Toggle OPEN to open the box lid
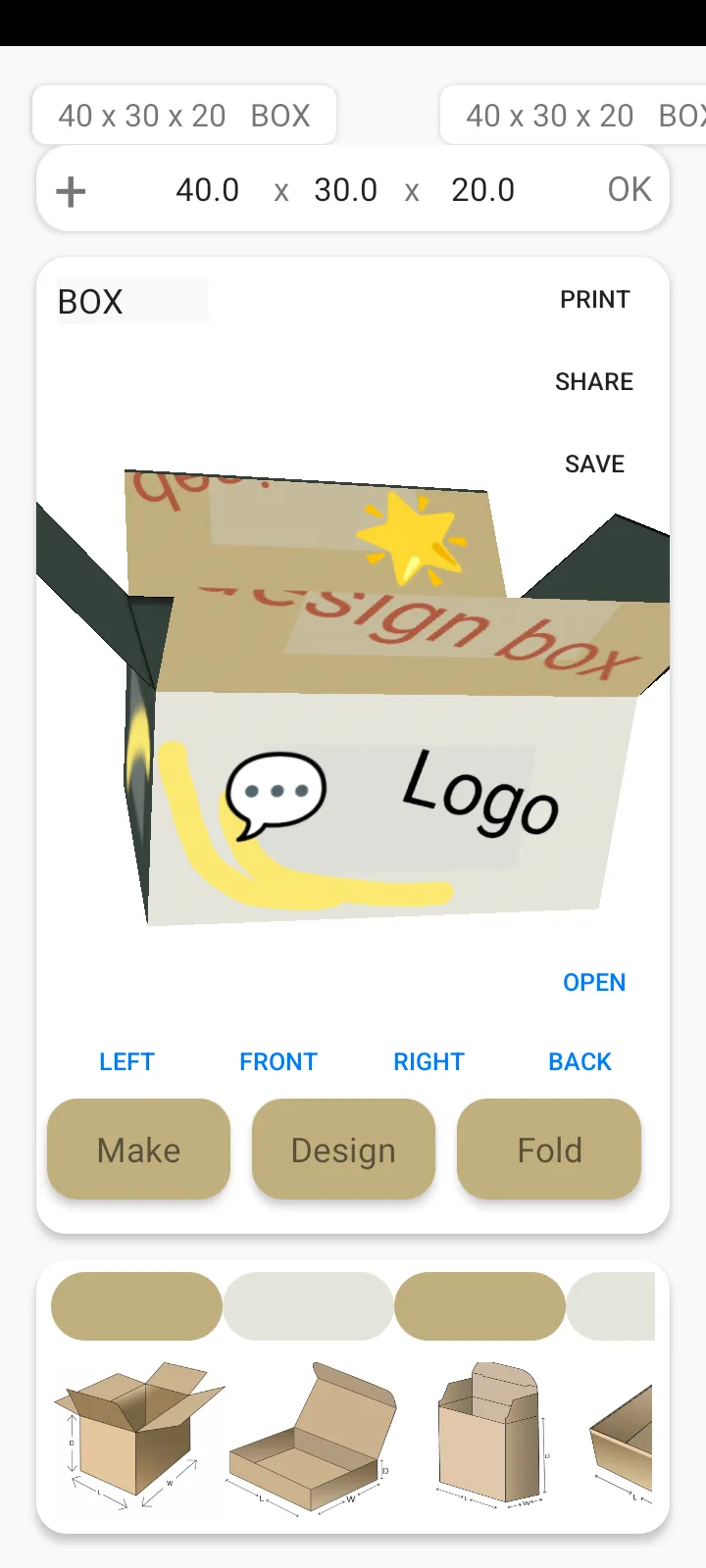The height and width of the screenshot is (1568, 706). click(594, 982)
